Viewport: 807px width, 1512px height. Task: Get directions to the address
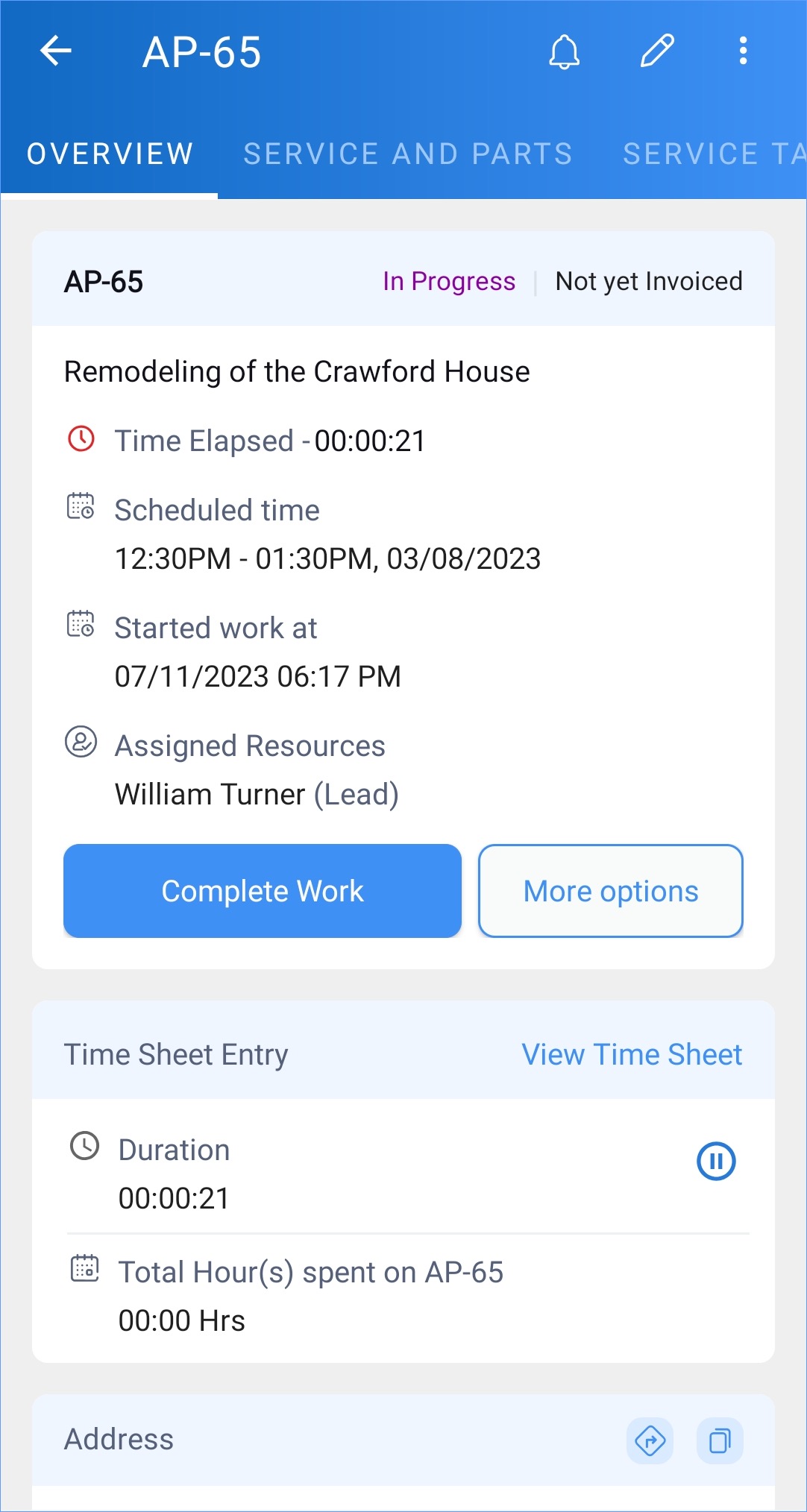tap(650, 1440)
